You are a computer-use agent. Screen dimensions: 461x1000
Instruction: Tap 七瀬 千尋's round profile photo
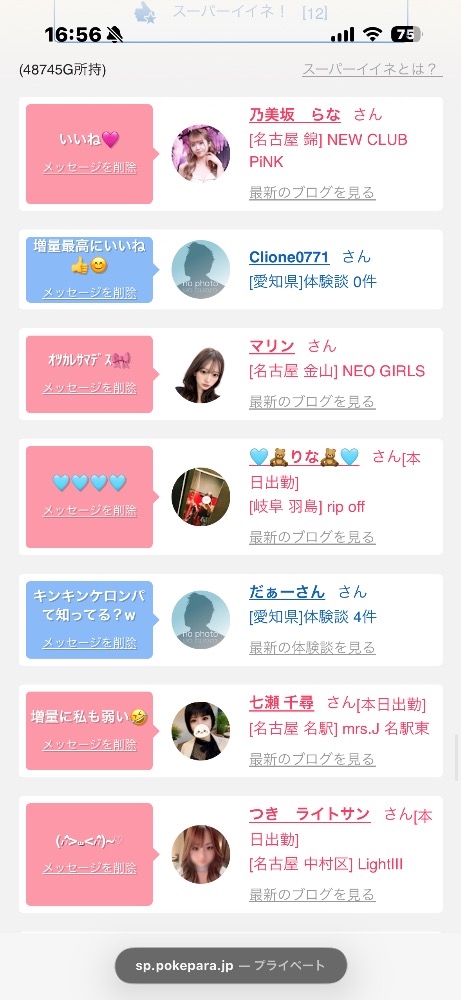coord(201,731)
